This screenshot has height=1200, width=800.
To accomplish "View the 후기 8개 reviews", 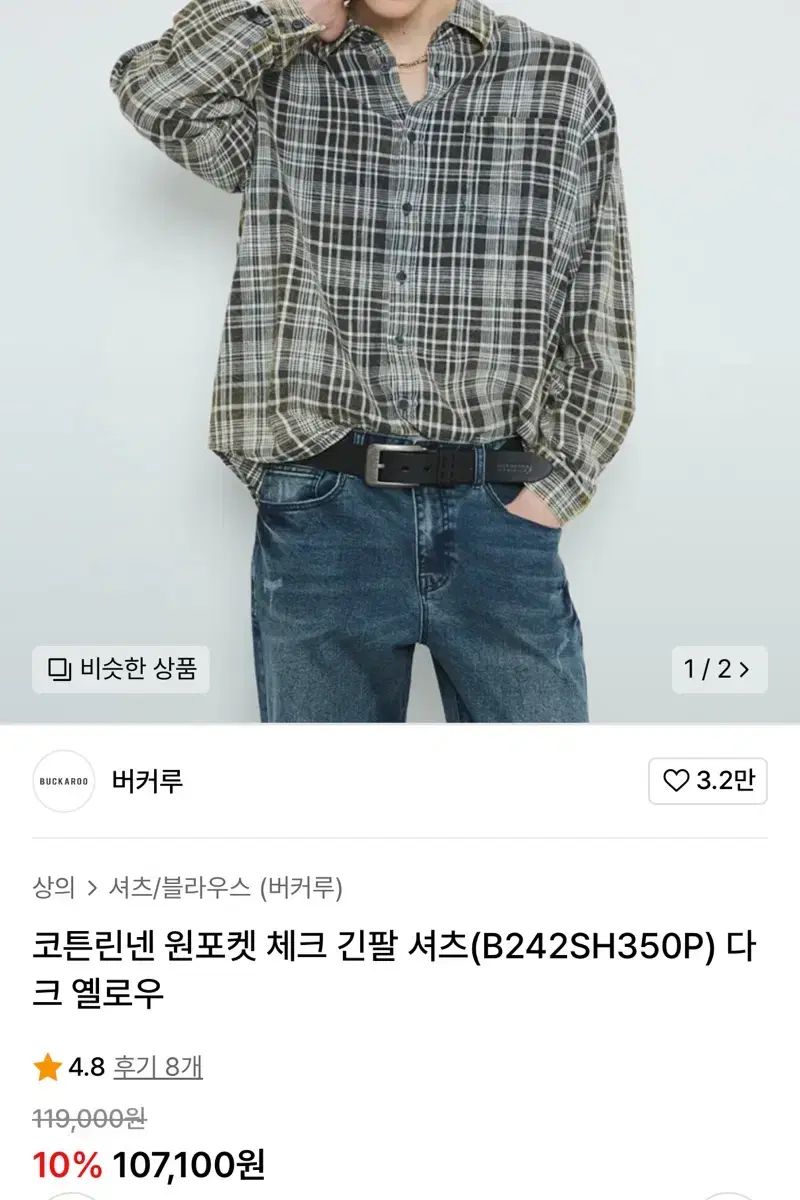I will point(156,1067).
